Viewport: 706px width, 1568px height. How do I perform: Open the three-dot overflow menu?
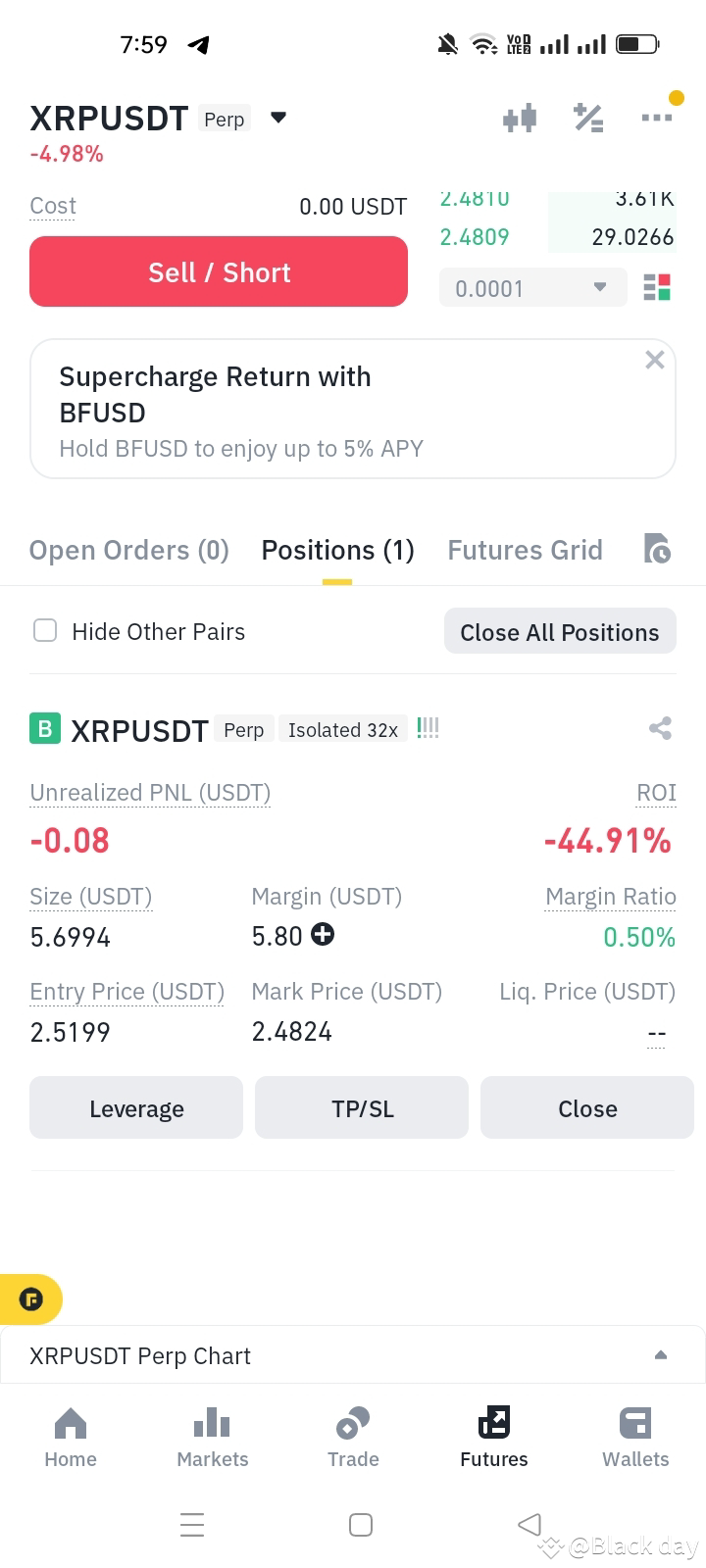(x=657, y=118)
